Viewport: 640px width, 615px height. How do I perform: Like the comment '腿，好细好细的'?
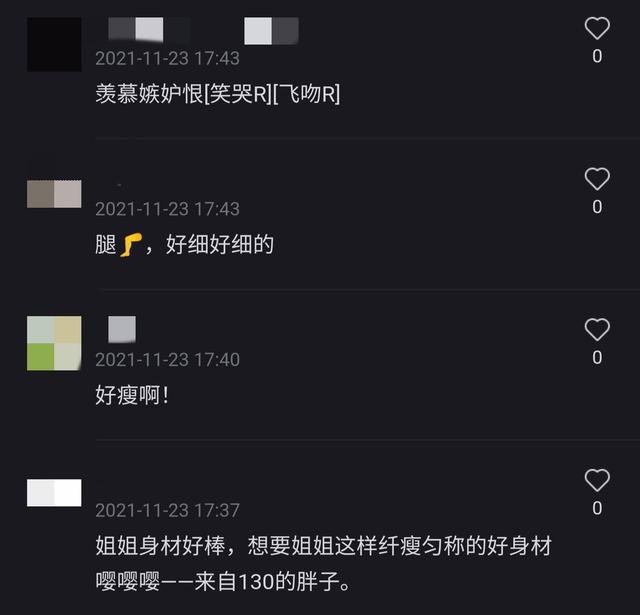click(597, 179)
